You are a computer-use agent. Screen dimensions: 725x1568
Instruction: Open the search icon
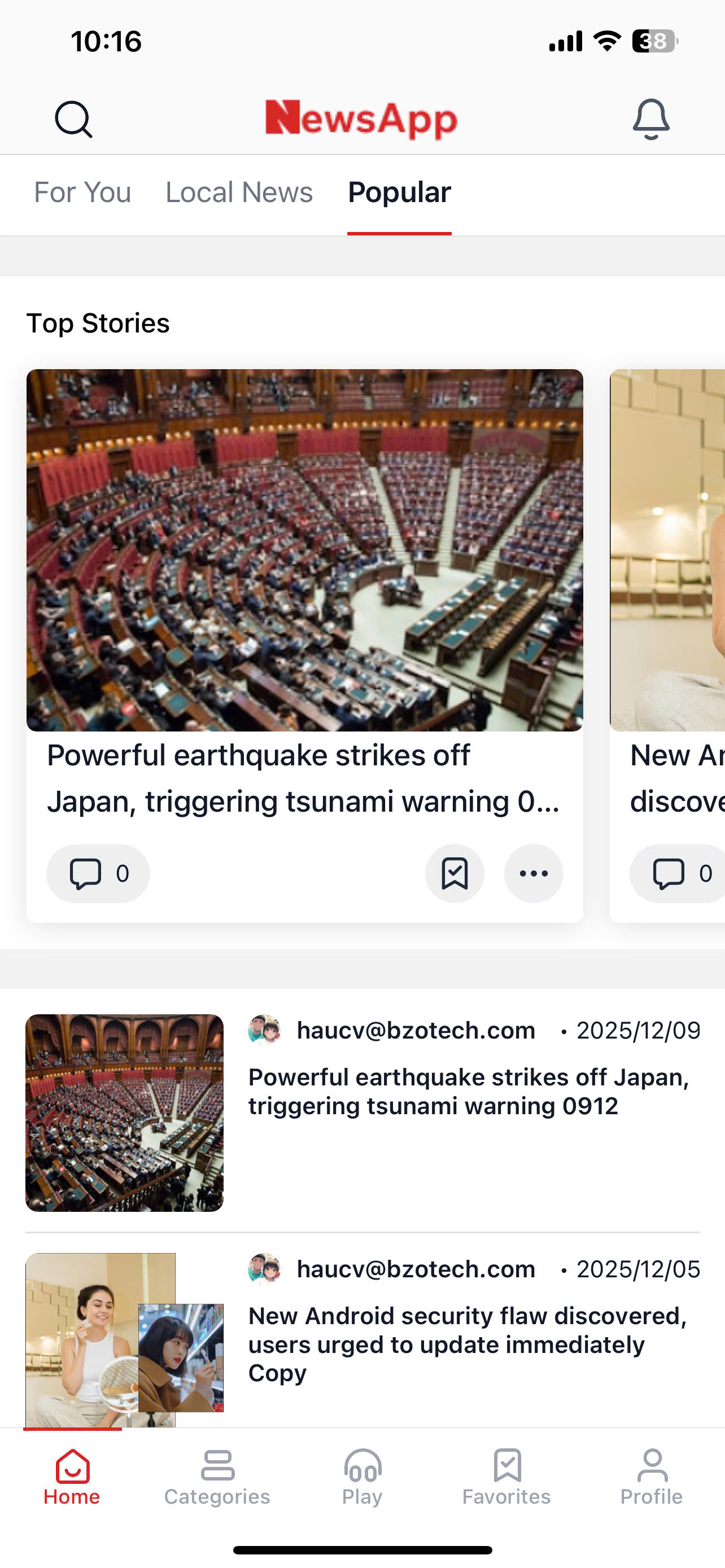(73, 119)
